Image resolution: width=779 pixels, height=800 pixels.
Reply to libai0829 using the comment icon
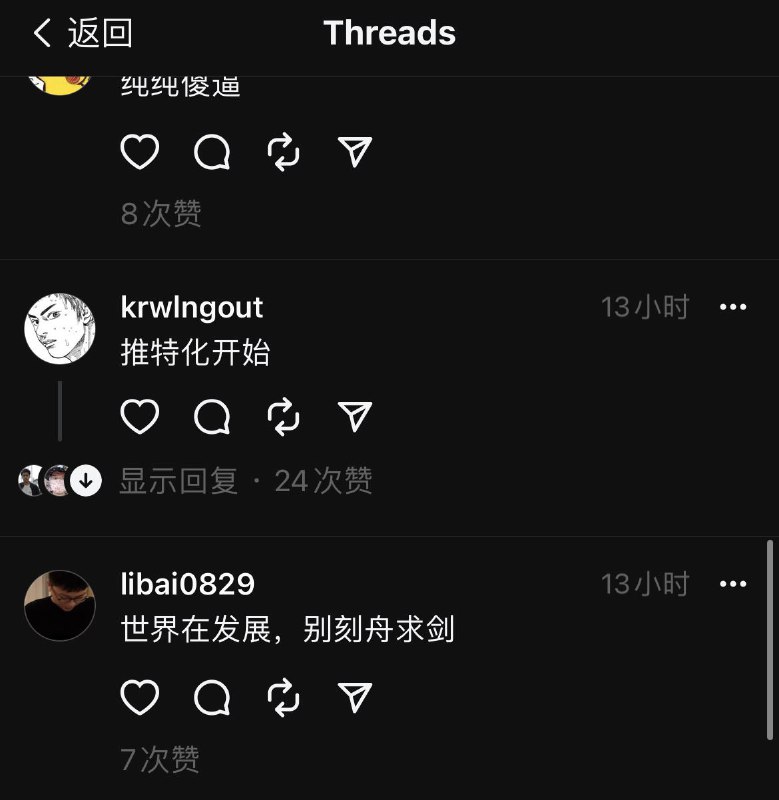pyautogui.click(x=211, y=697)
